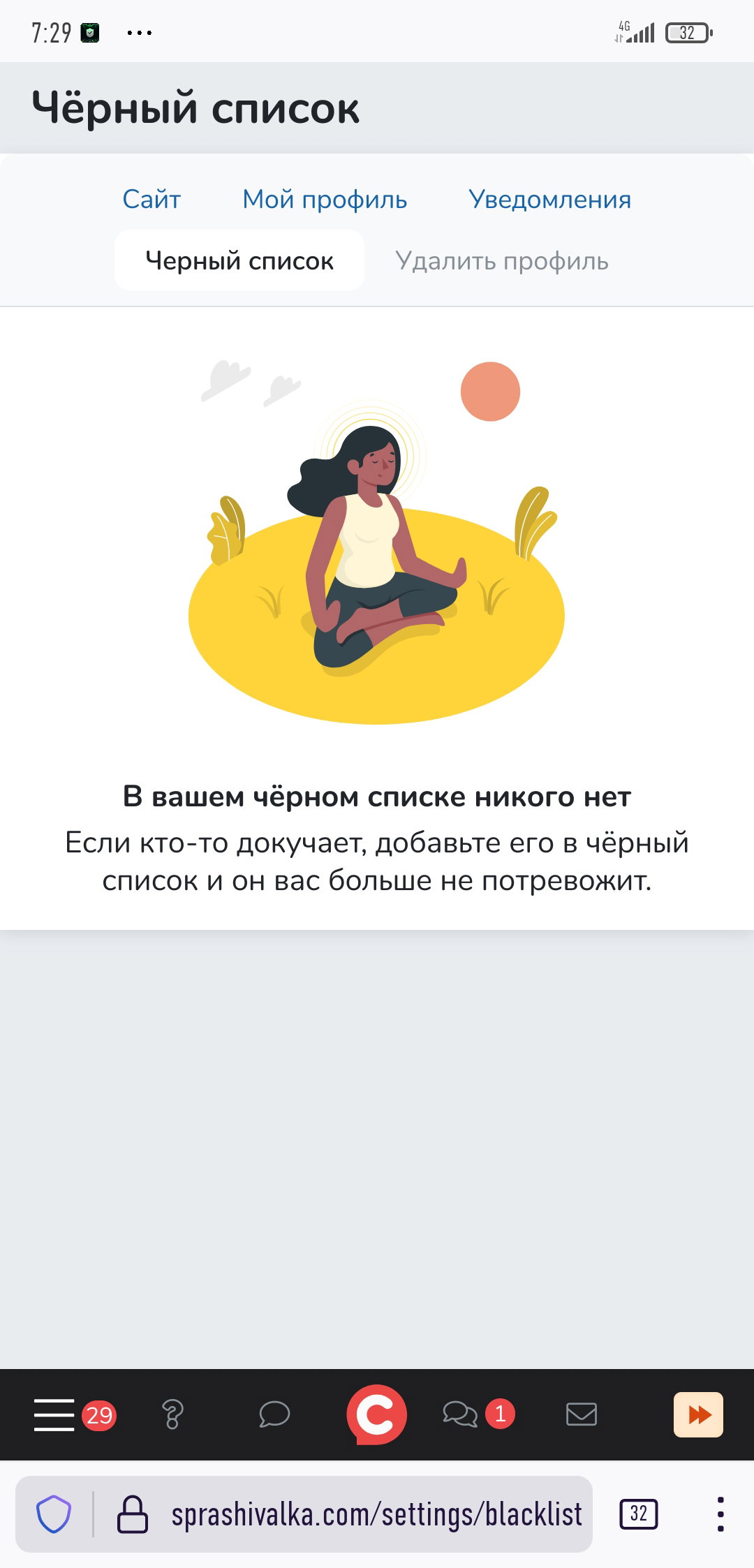Open conversations icon with 1 badge
Image resolution: width=754 pixels, height=1568 pixels.
478,1414
